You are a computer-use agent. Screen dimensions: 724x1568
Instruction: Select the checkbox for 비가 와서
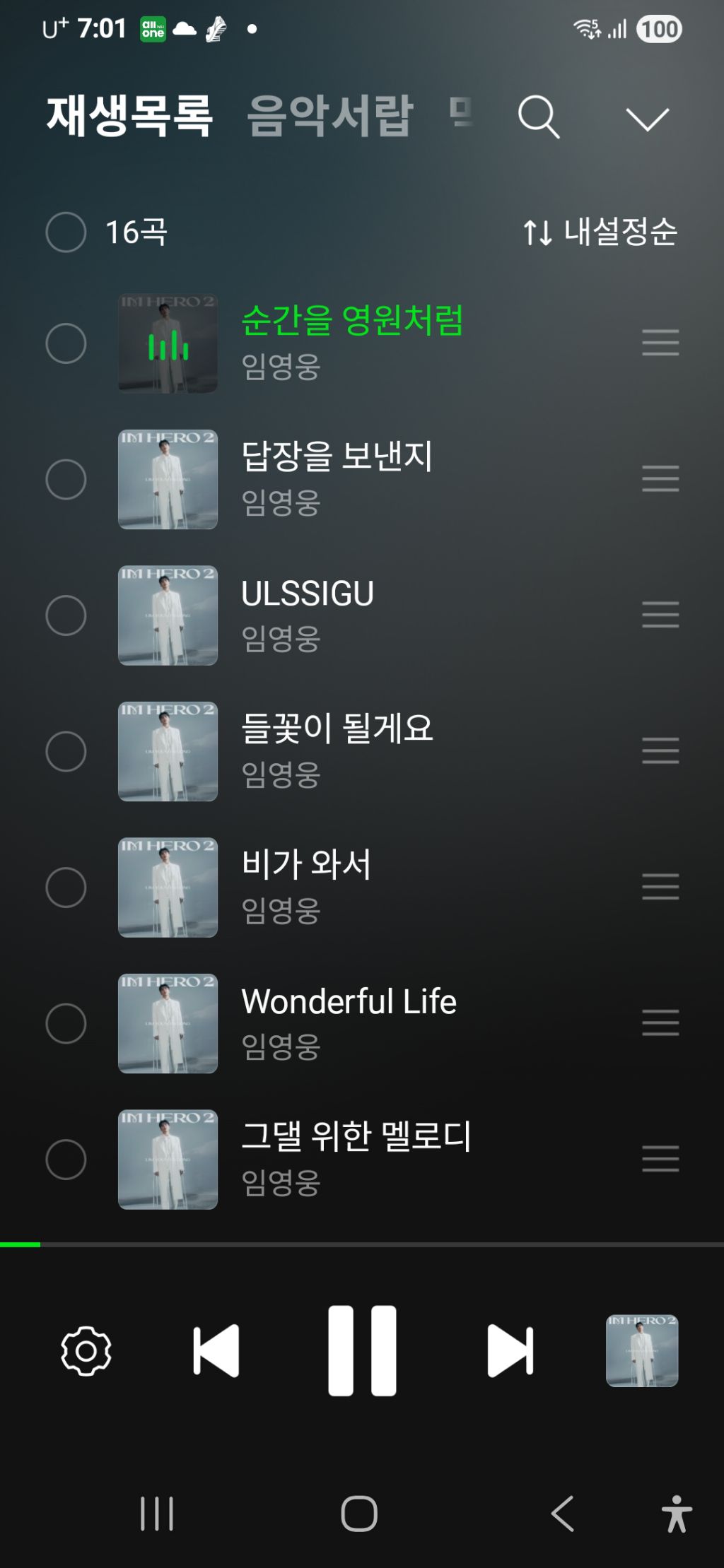[66, 888]
